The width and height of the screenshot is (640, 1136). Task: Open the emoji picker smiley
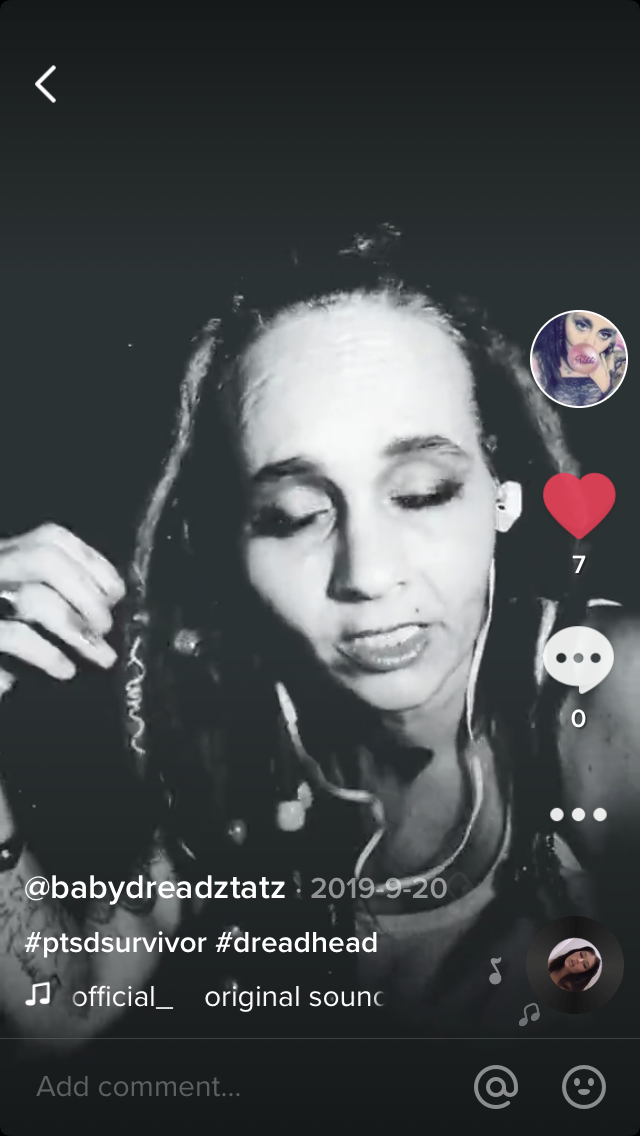[584, 1087]
